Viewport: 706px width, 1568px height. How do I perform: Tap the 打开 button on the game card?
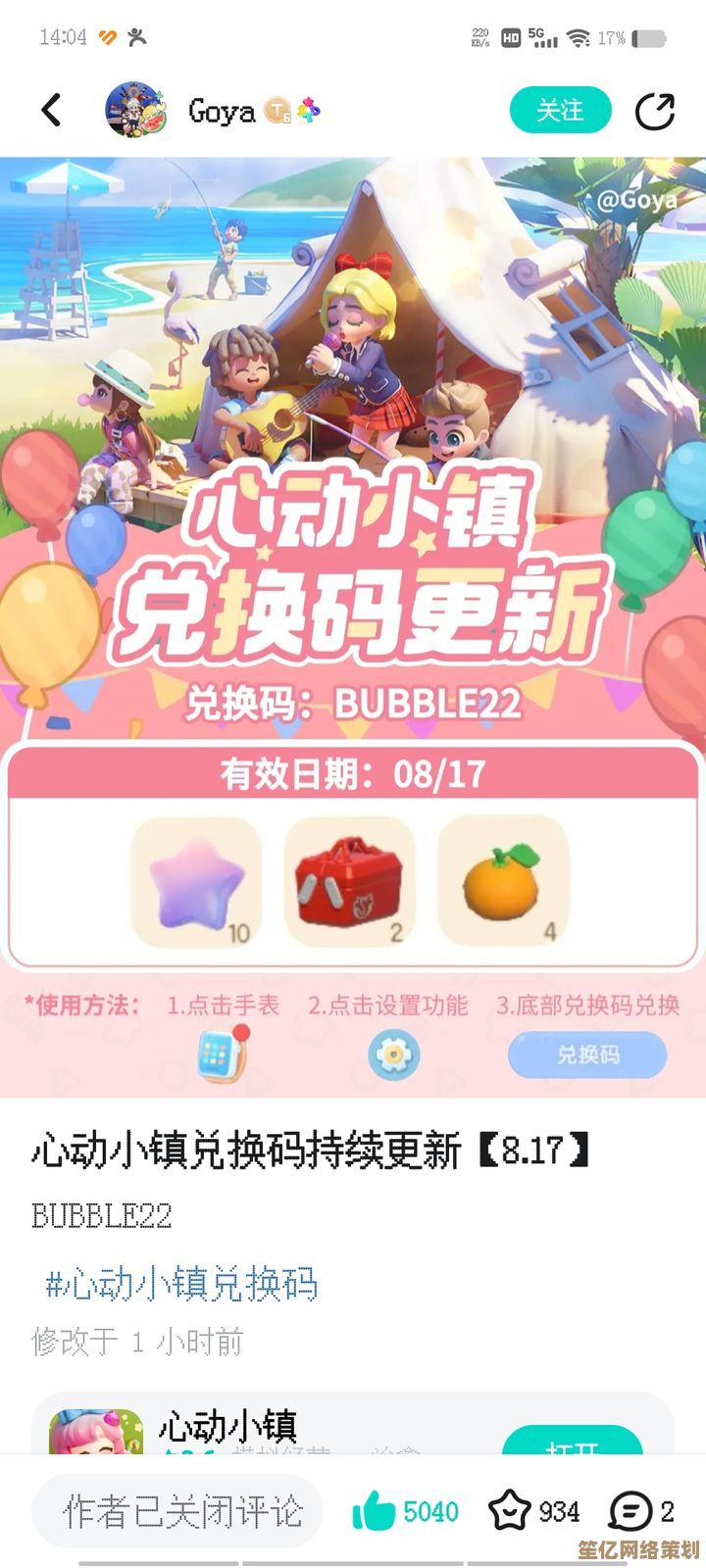pos(572,1444)
